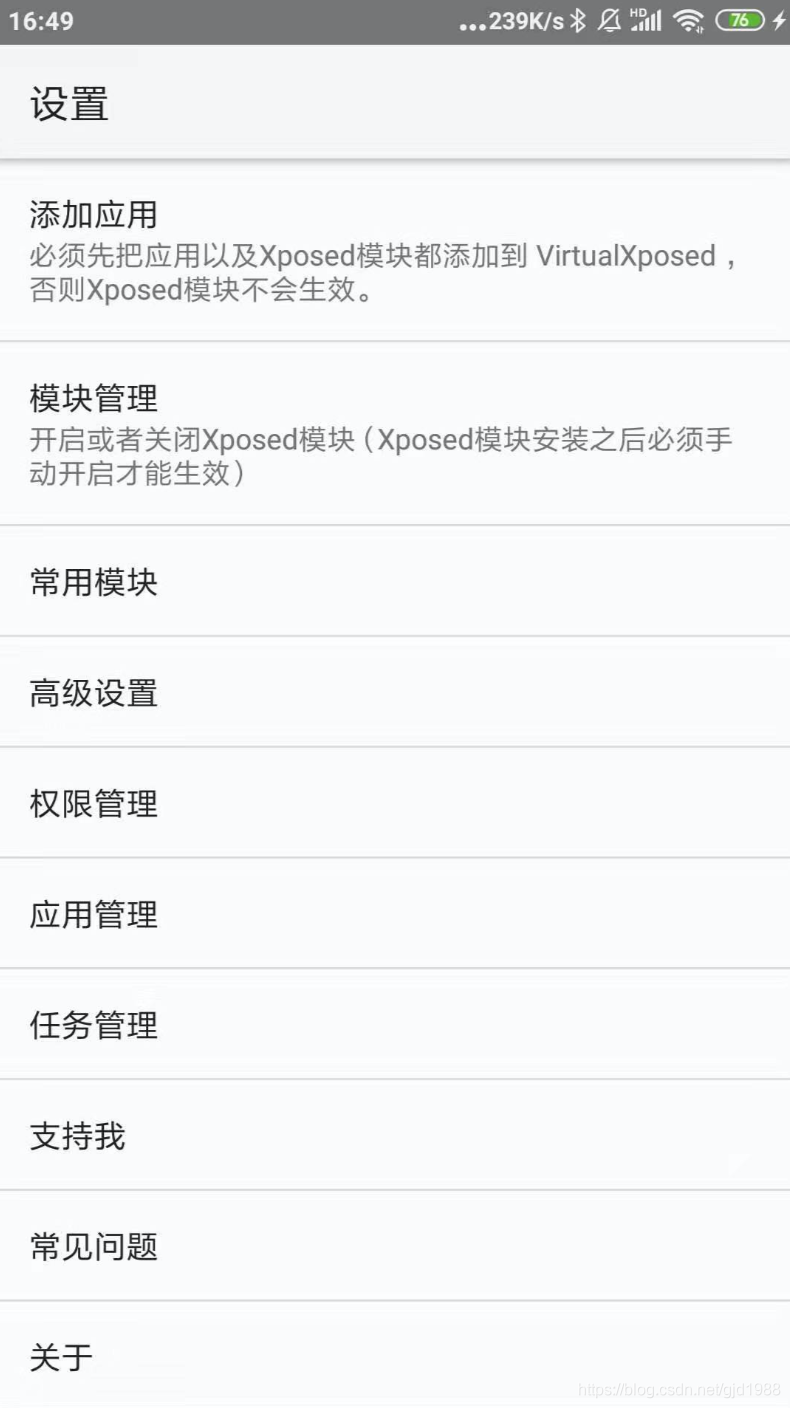The image size is (790, 1408).
Task: Open the 常用模块 list
Action: tap(394, 582)
